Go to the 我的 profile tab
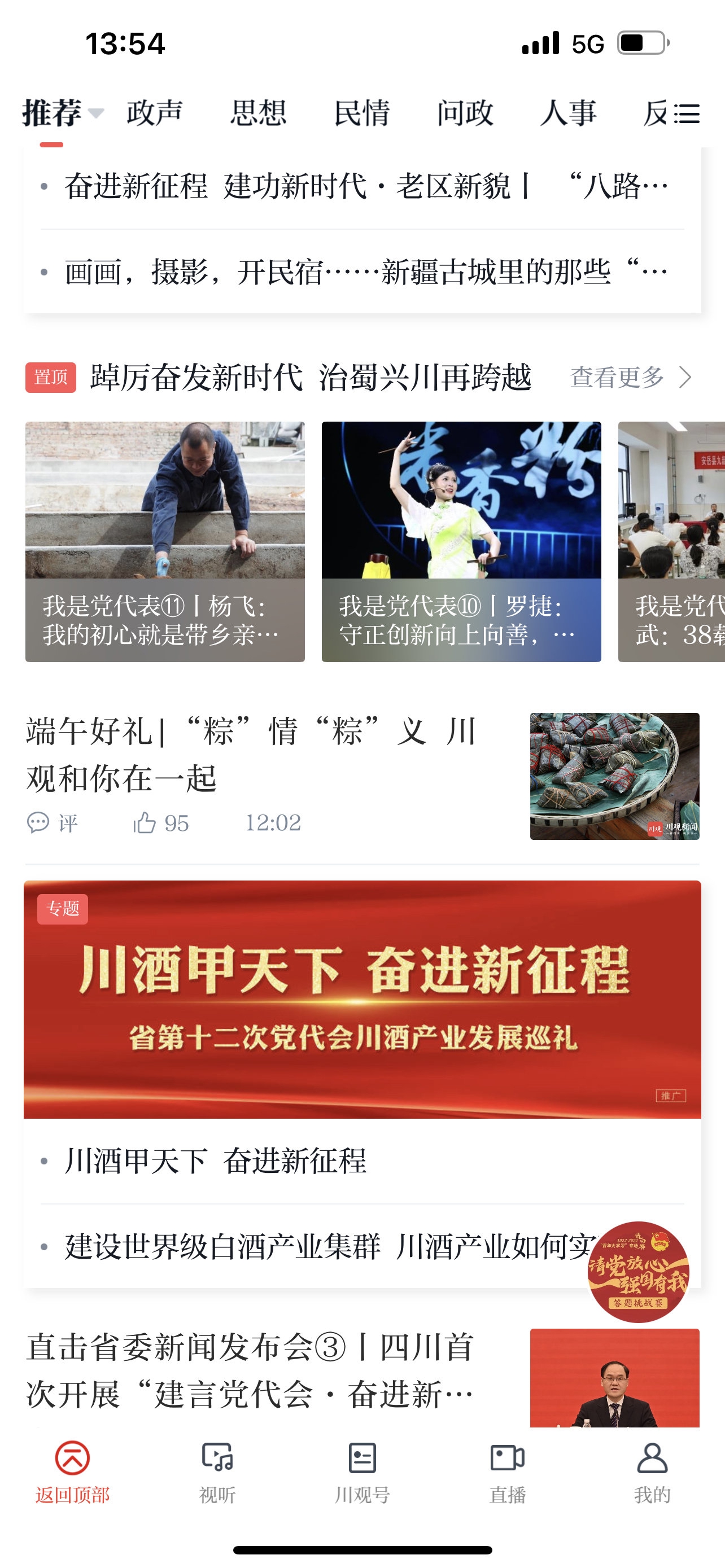725x1568 pixels. tap(652, 1470)
